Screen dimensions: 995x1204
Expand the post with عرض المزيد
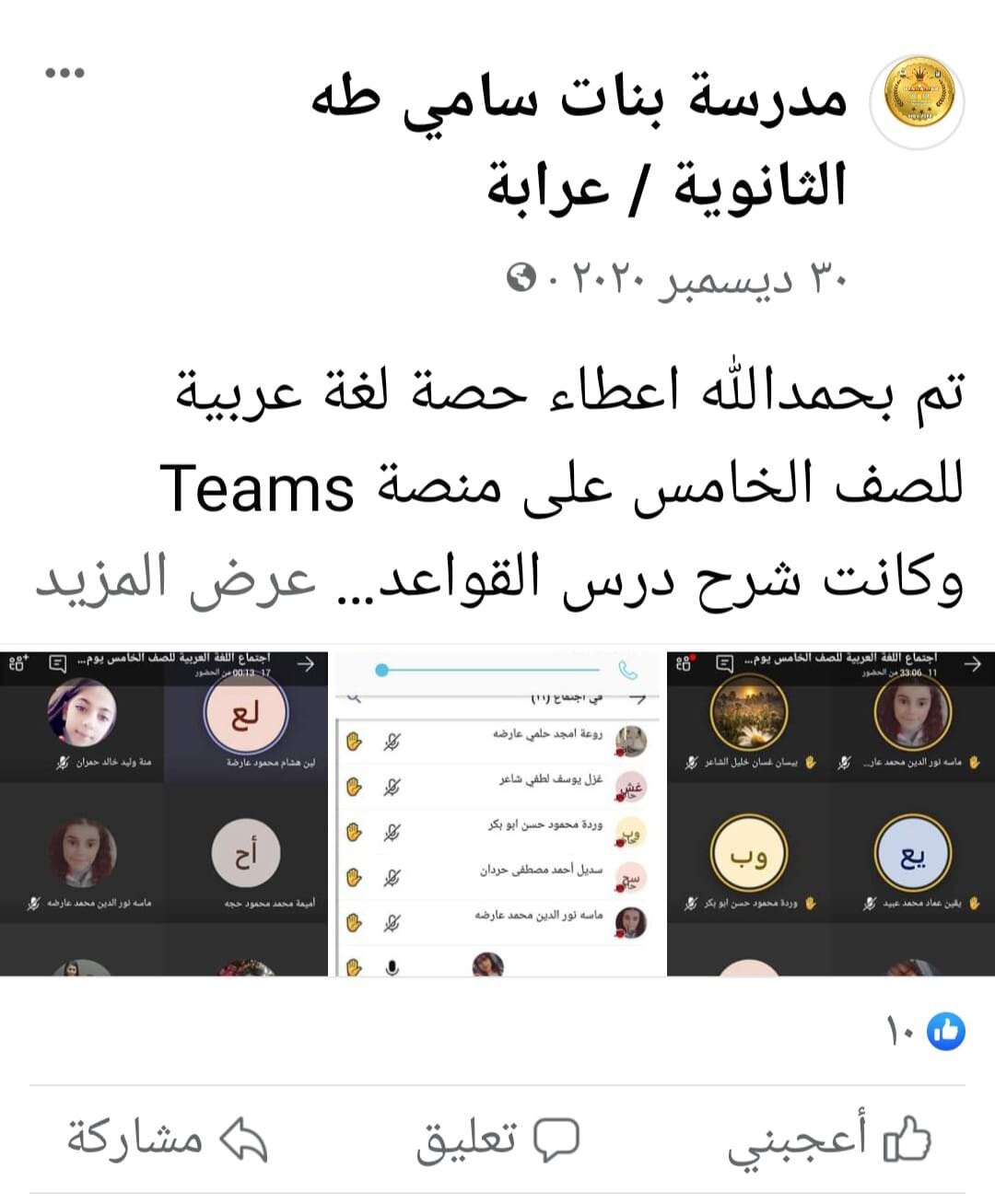[177, 580]
